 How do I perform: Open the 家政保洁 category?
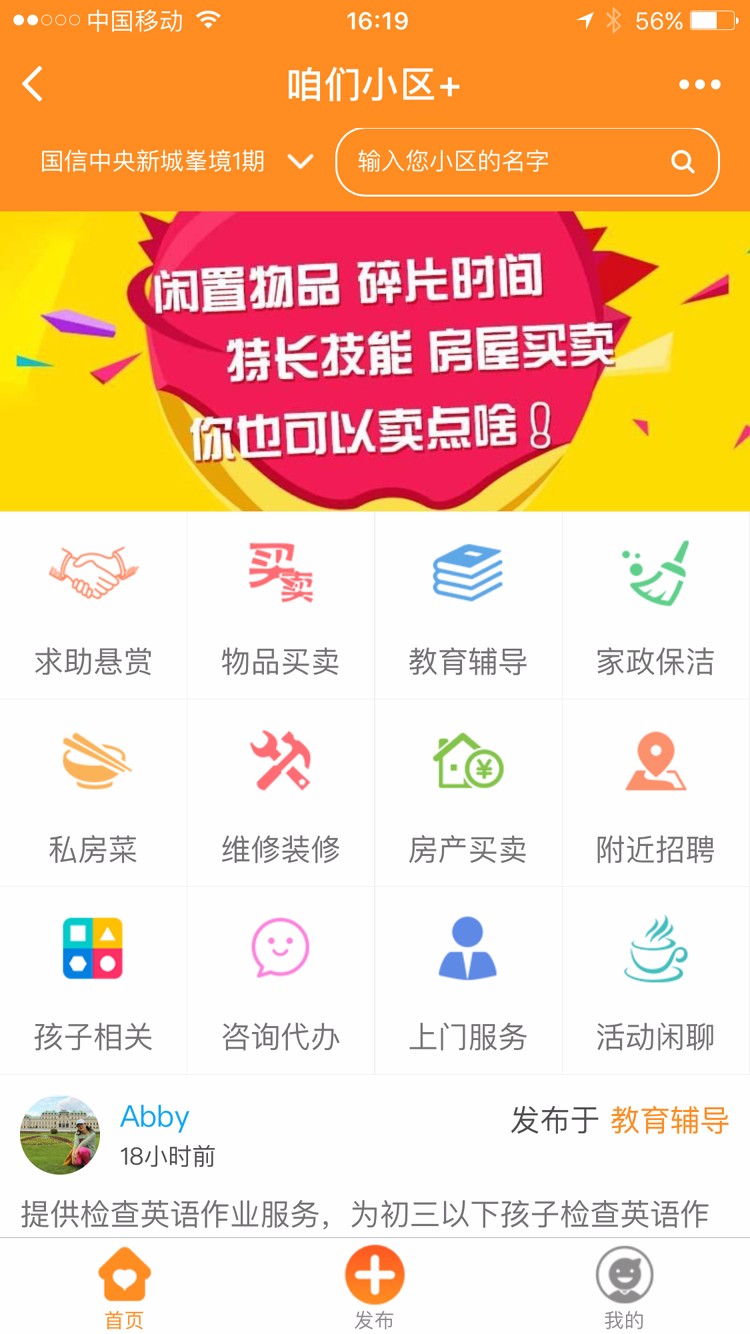tap(656, 606)
